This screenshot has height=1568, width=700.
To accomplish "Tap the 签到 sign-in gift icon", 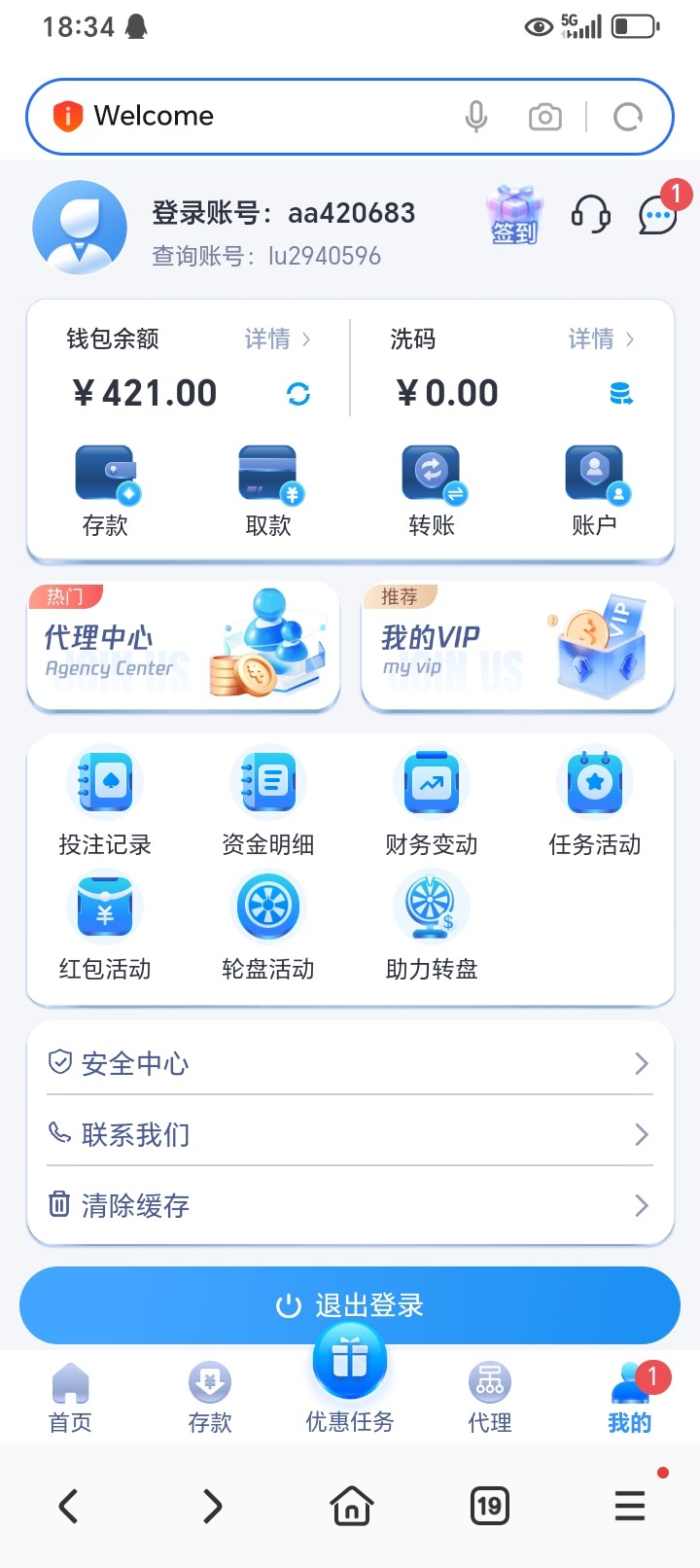I will pos(512,216).
